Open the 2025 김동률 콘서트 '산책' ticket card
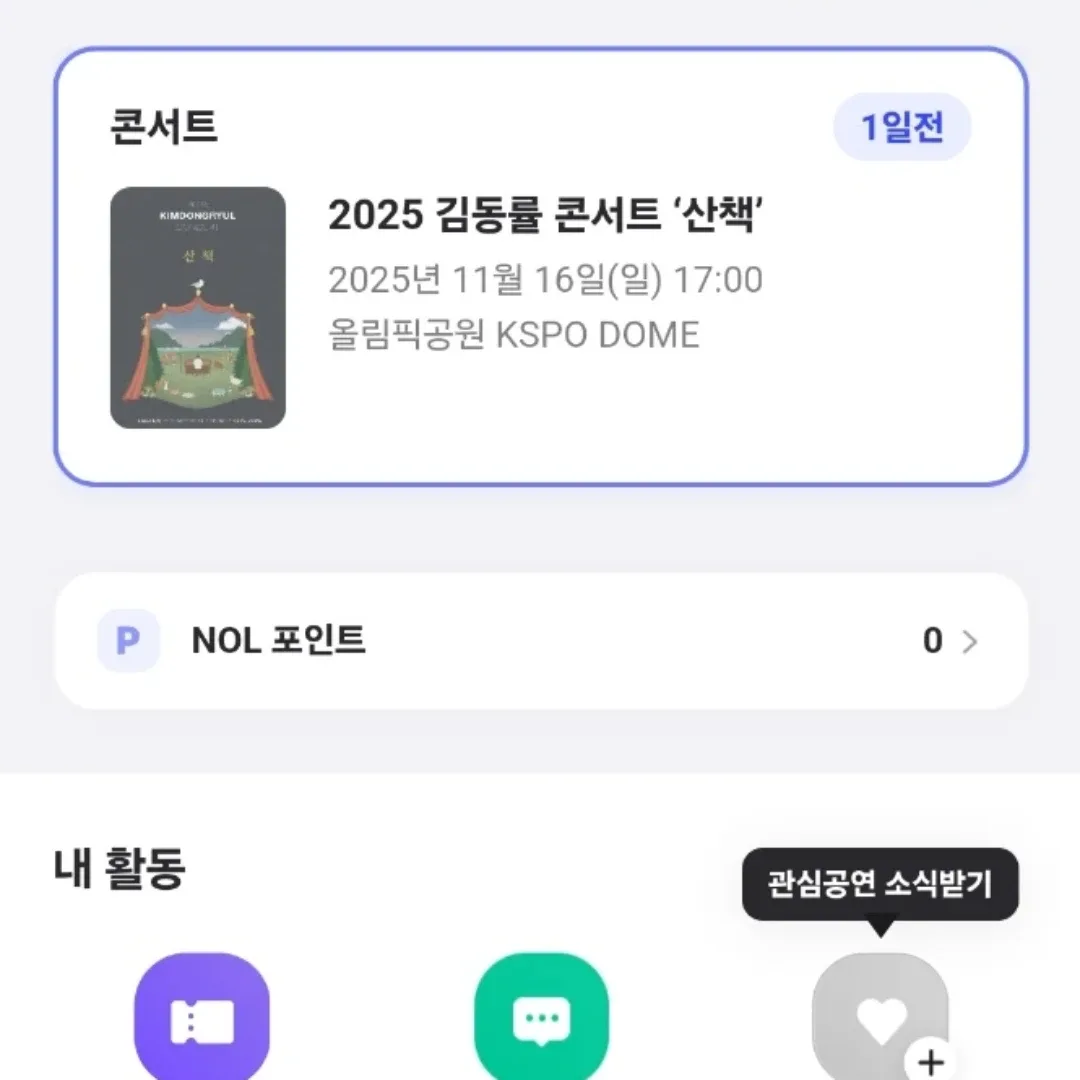Image resolution: width=1080 pixels, height=1080 pixels. 540,268
